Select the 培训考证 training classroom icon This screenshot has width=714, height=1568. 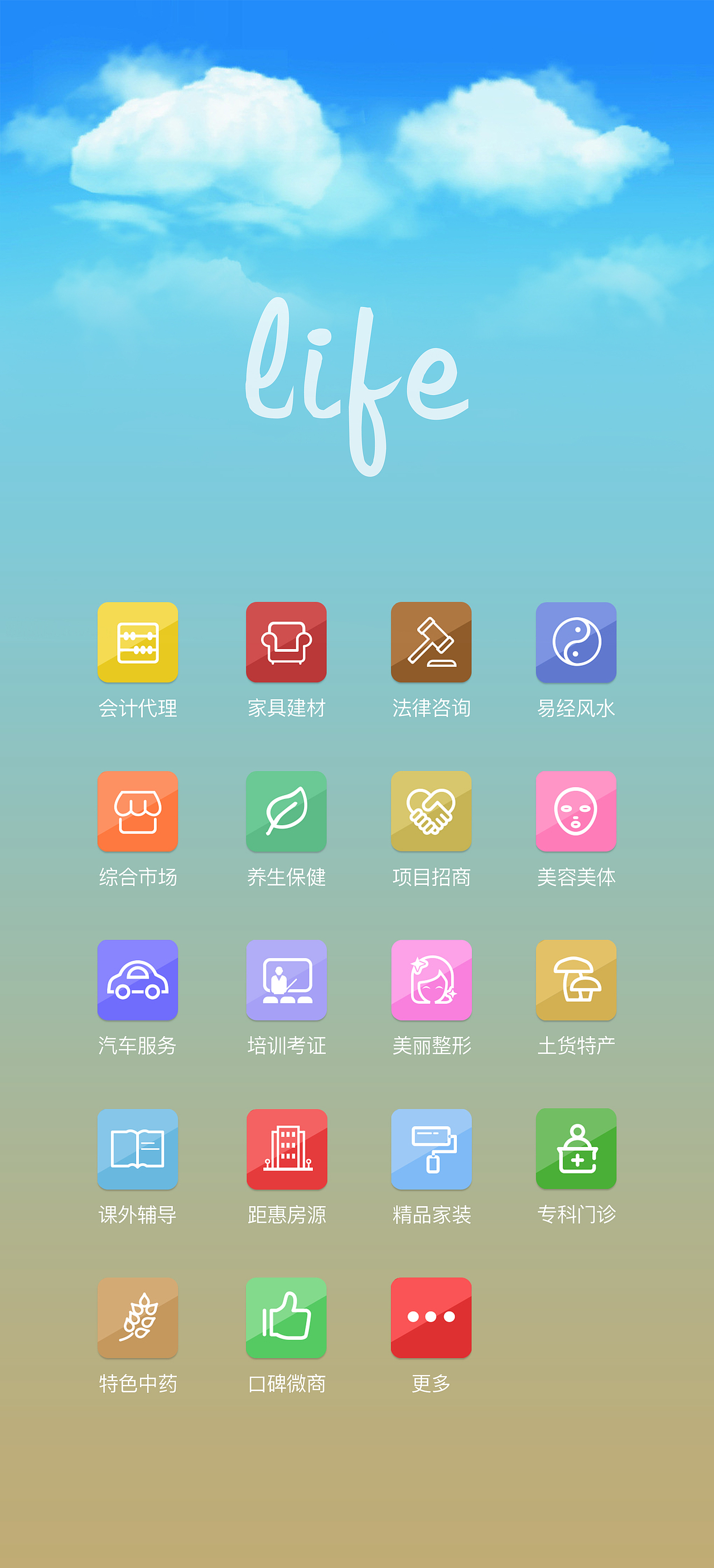click(287, 980)
